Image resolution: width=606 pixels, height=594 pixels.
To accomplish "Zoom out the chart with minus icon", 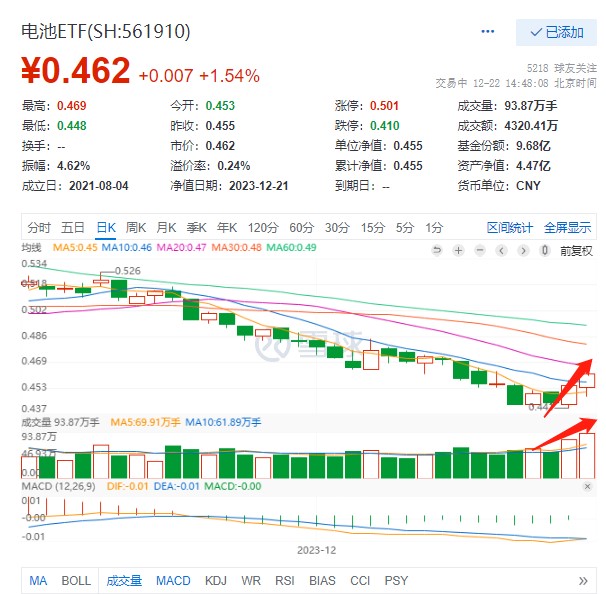I will (481, 249).
